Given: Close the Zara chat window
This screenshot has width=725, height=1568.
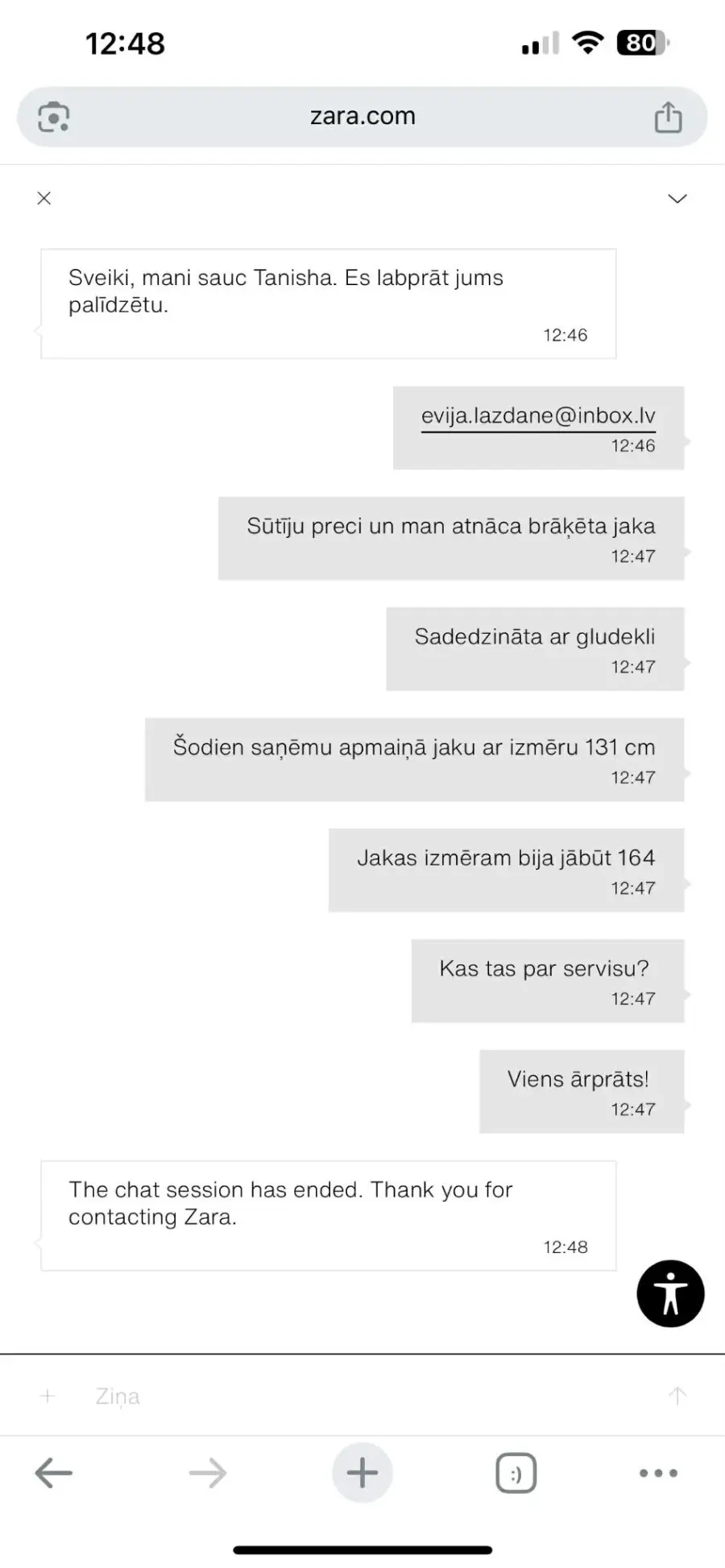Looking at the screenshot, I should pos(44,198).
